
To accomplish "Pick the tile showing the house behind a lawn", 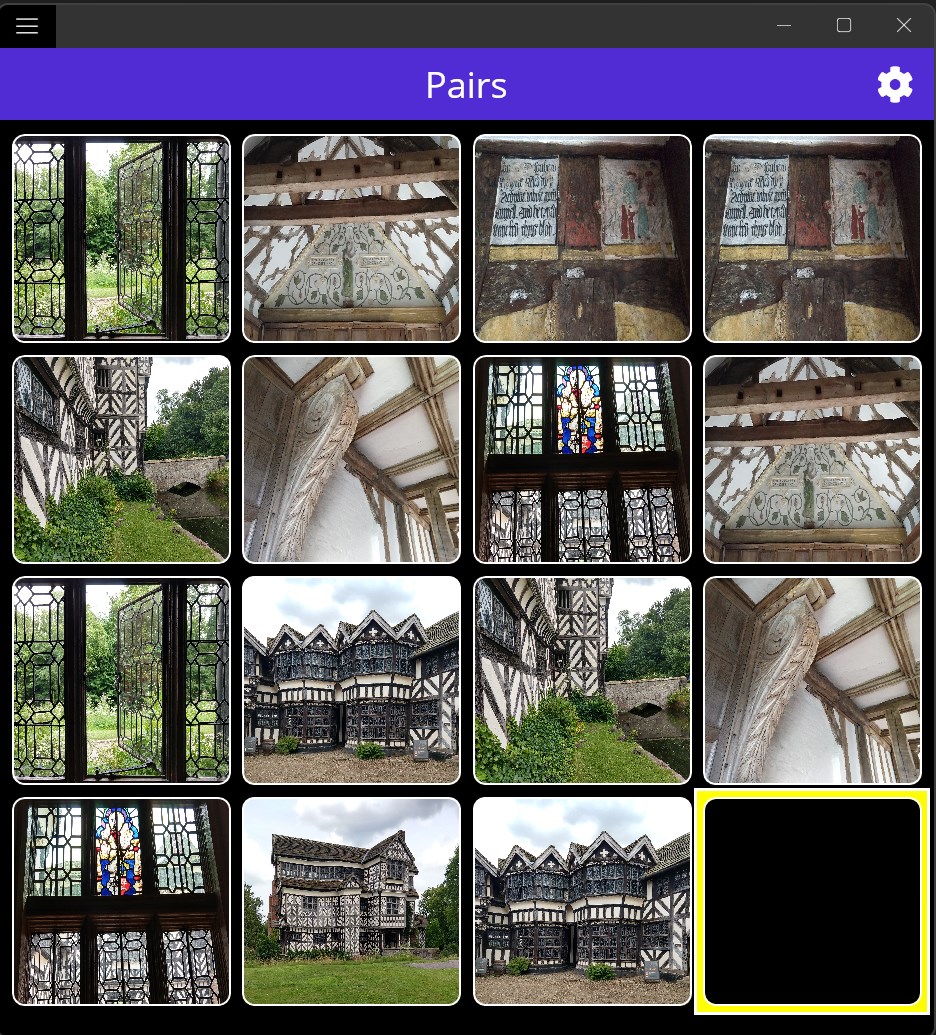I will [351, 901].
